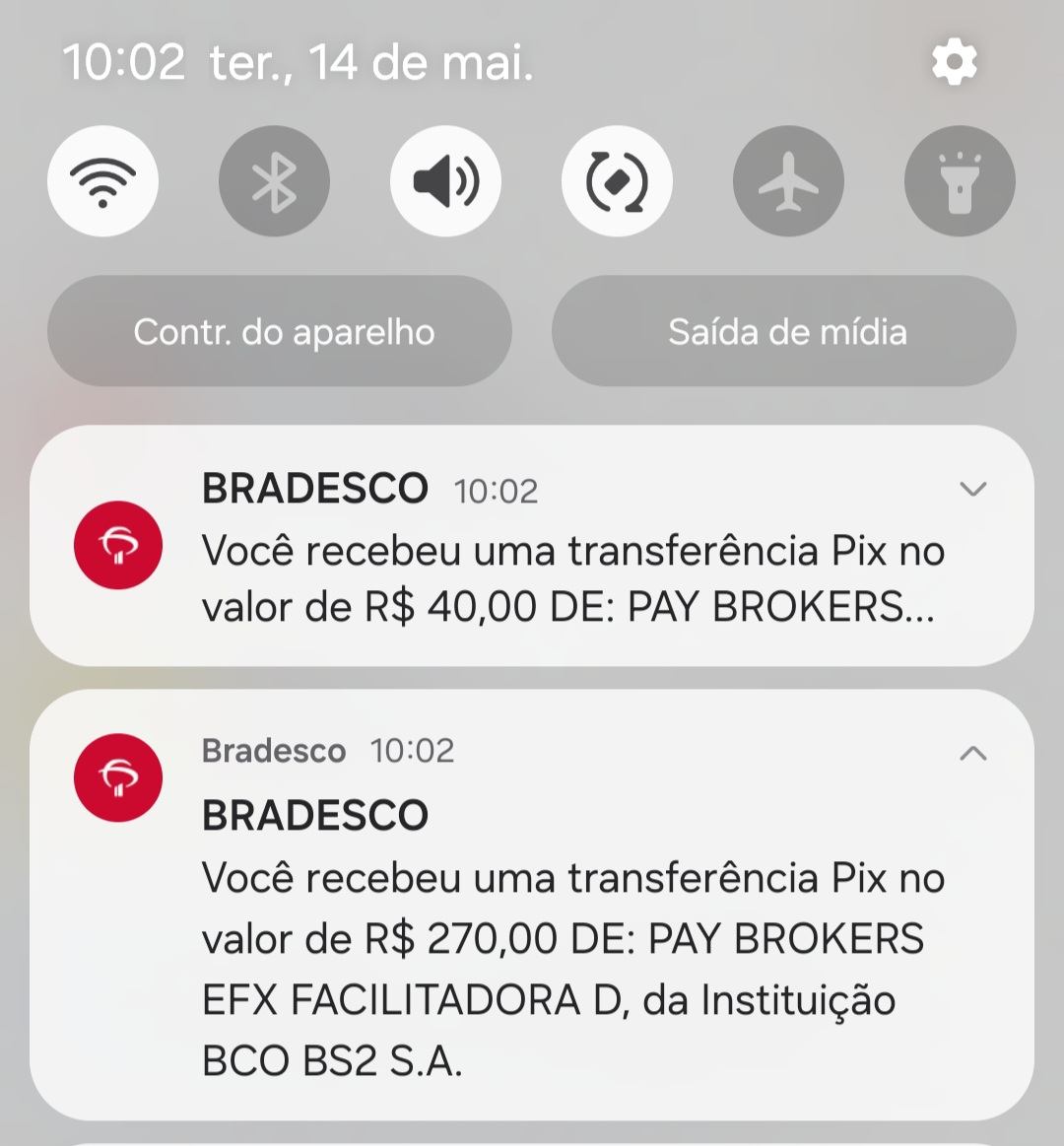Open Saída de mídia
The height and width of the screenshot is (1146, 1064).
pyautogui.click(x=785, y=332)
